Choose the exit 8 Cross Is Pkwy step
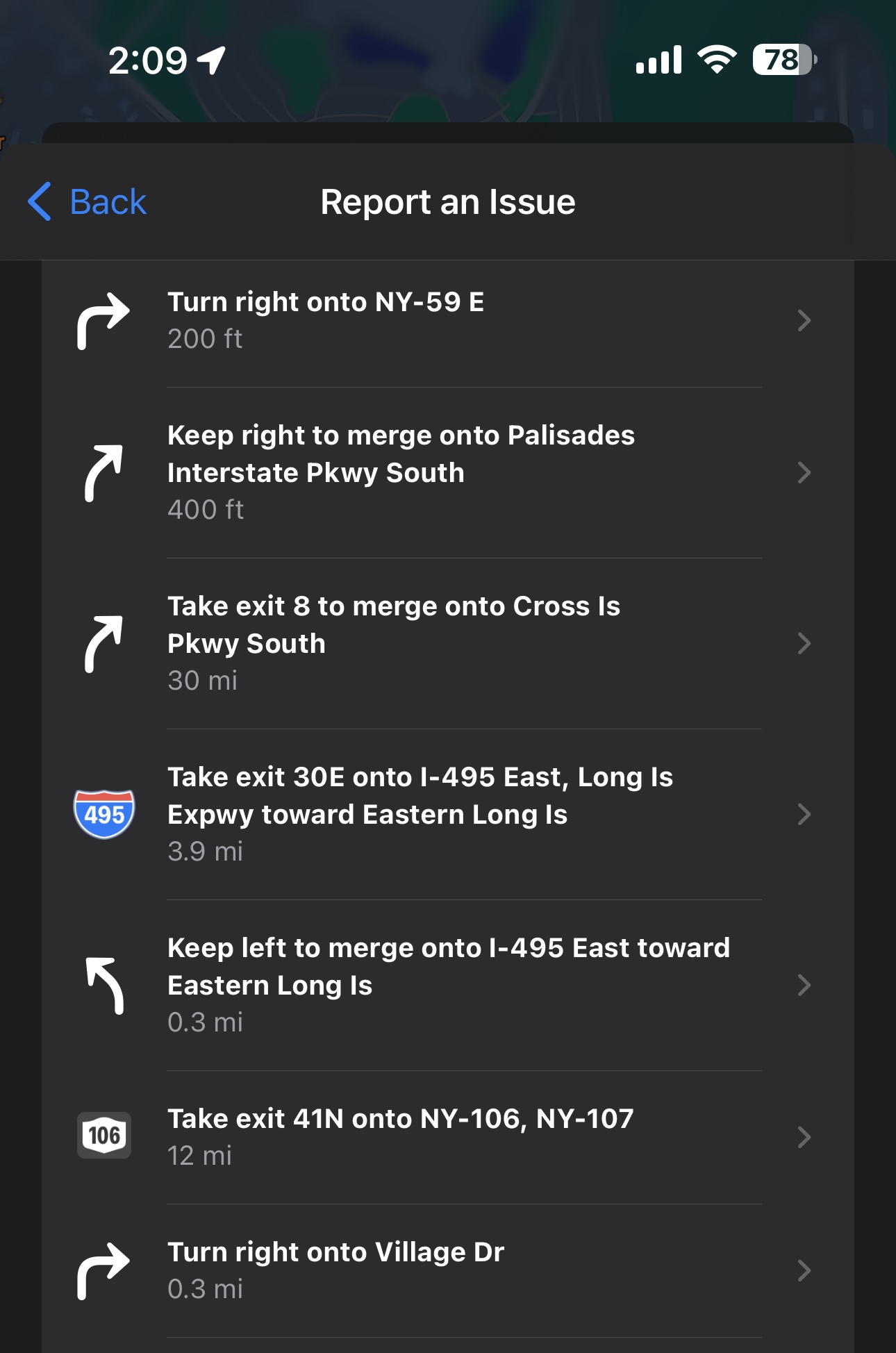Image resolution: width=896 pixels, height=1353 pixels. [445, 643]
